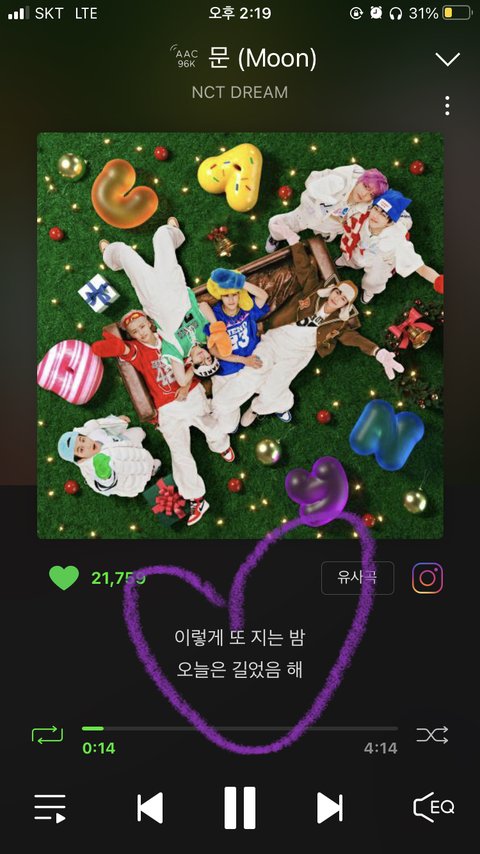Open similar songs with the 유사곡 button
This screenshot has height=854, width=480.
coord(357,578)
